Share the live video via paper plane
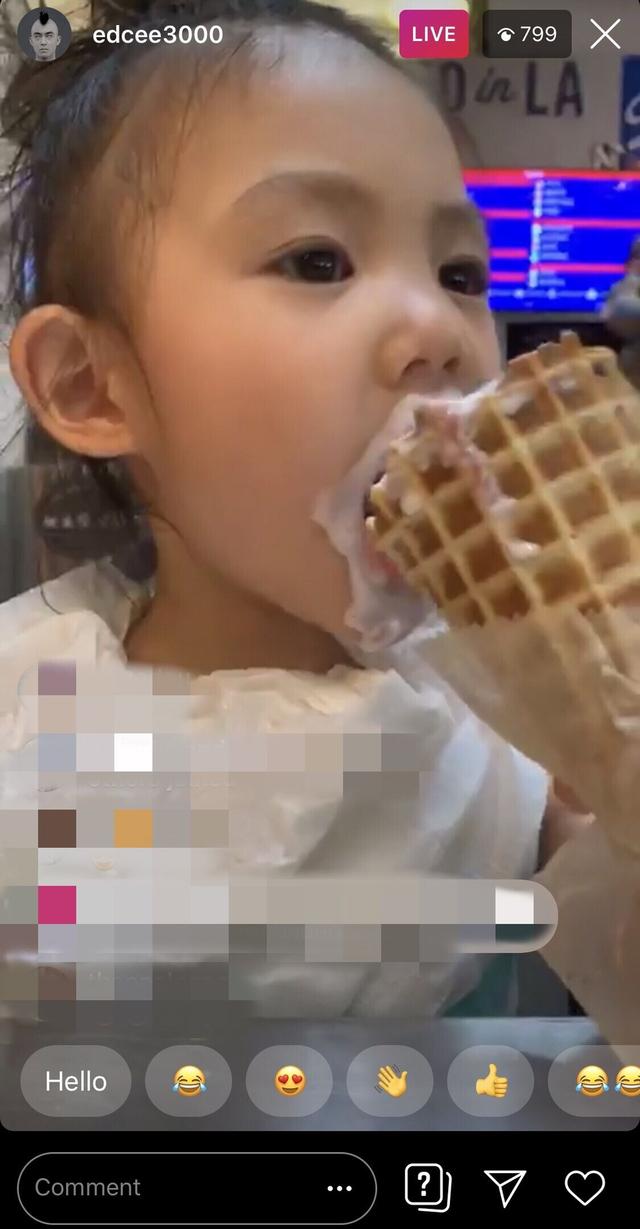 click(505, 1187)
